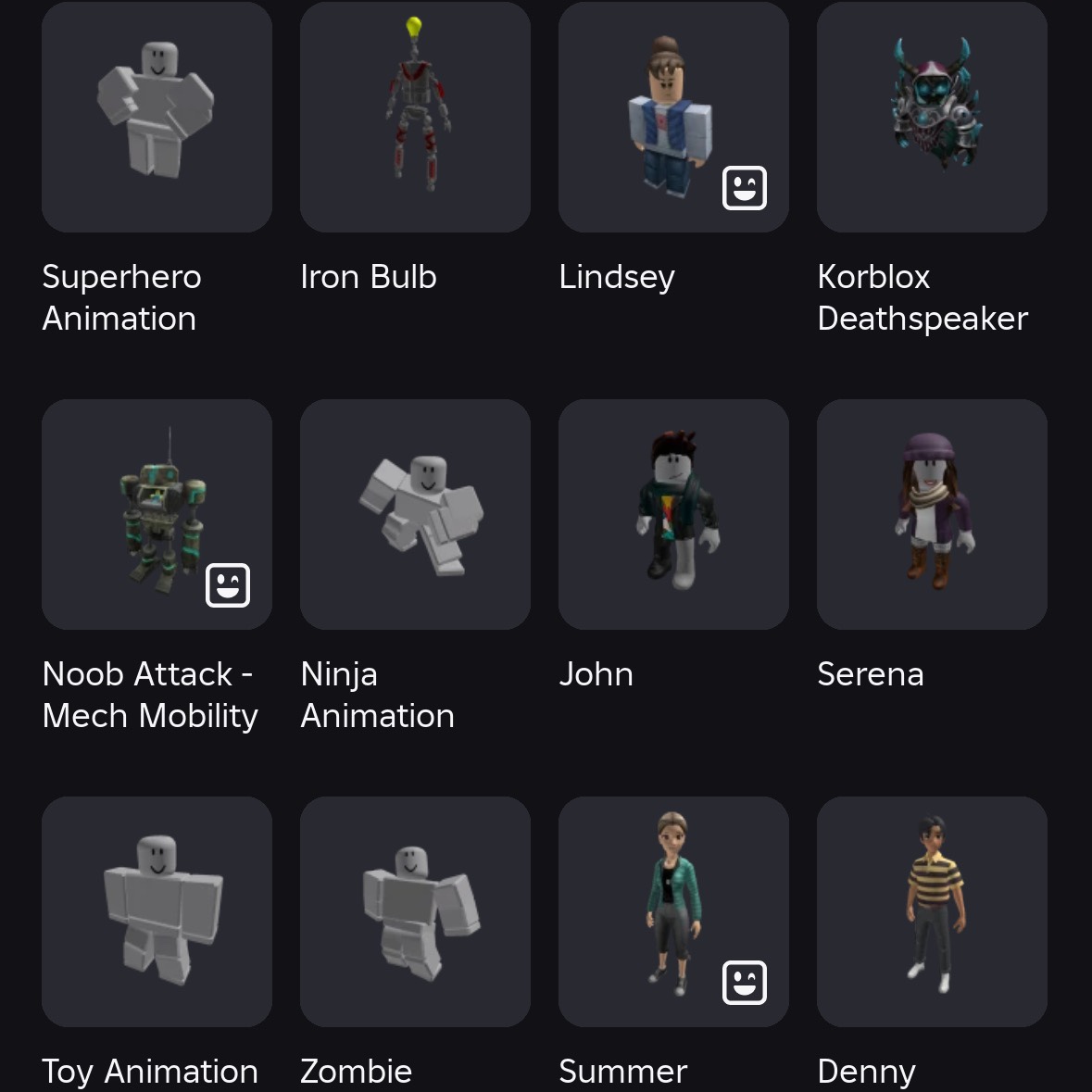Open the John avatar bundle
This screenshot has width=1092, height=1092.
pos(673,514)
